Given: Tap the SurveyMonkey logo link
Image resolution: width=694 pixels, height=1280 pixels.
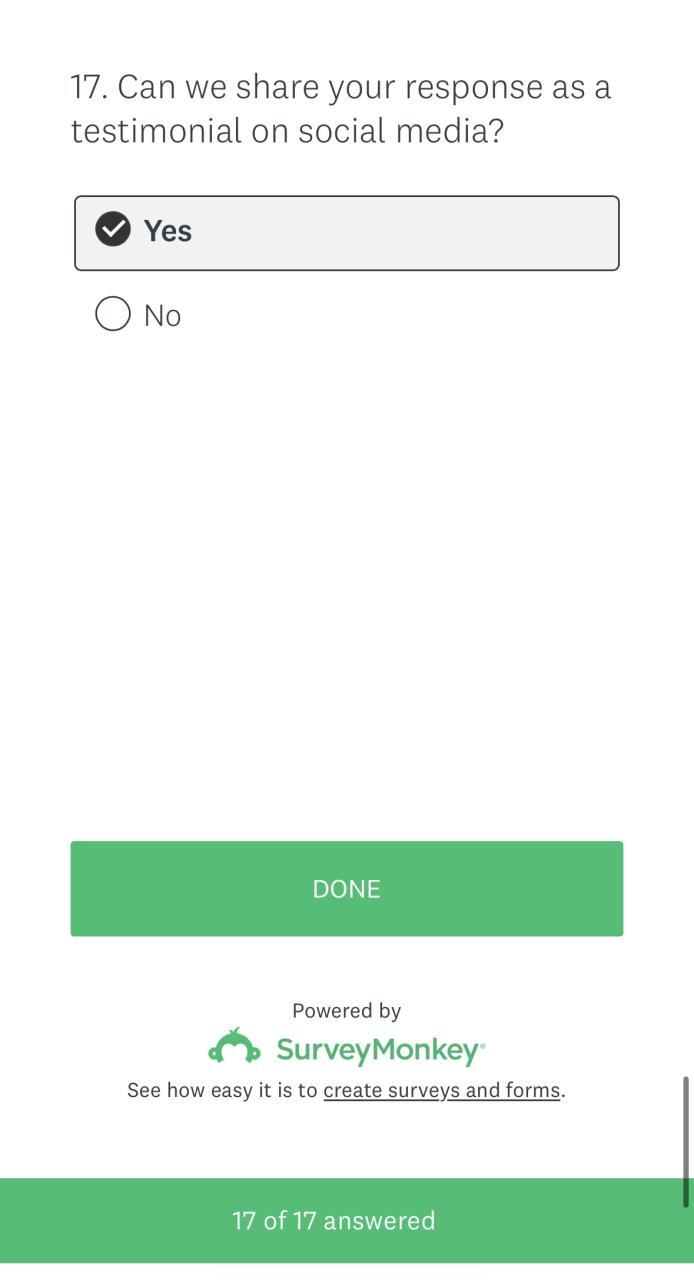Looking at the screenshot, I should pos(346,1049).
